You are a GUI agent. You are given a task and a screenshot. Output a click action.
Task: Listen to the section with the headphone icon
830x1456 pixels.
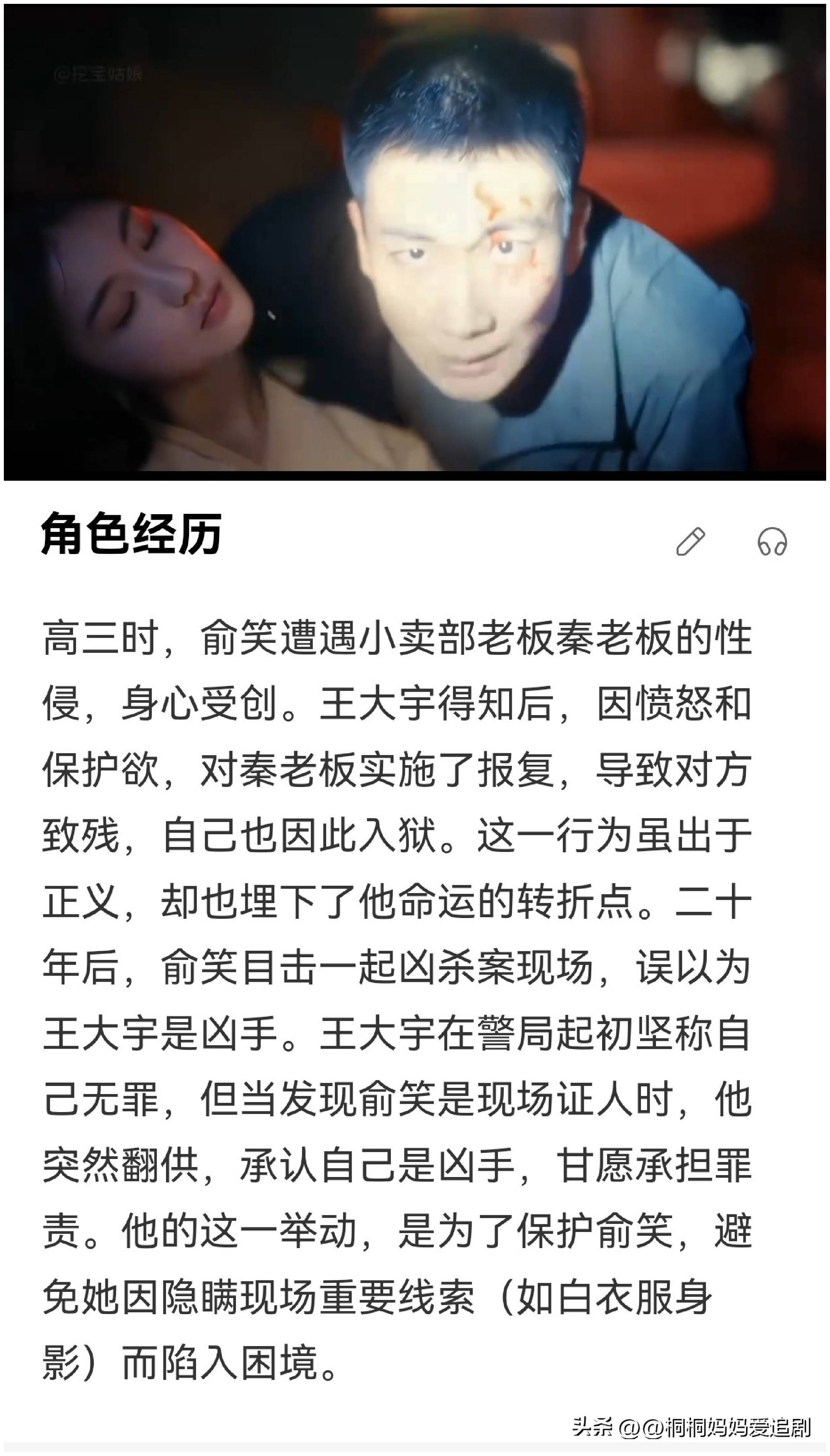click(x=772, y=541)
